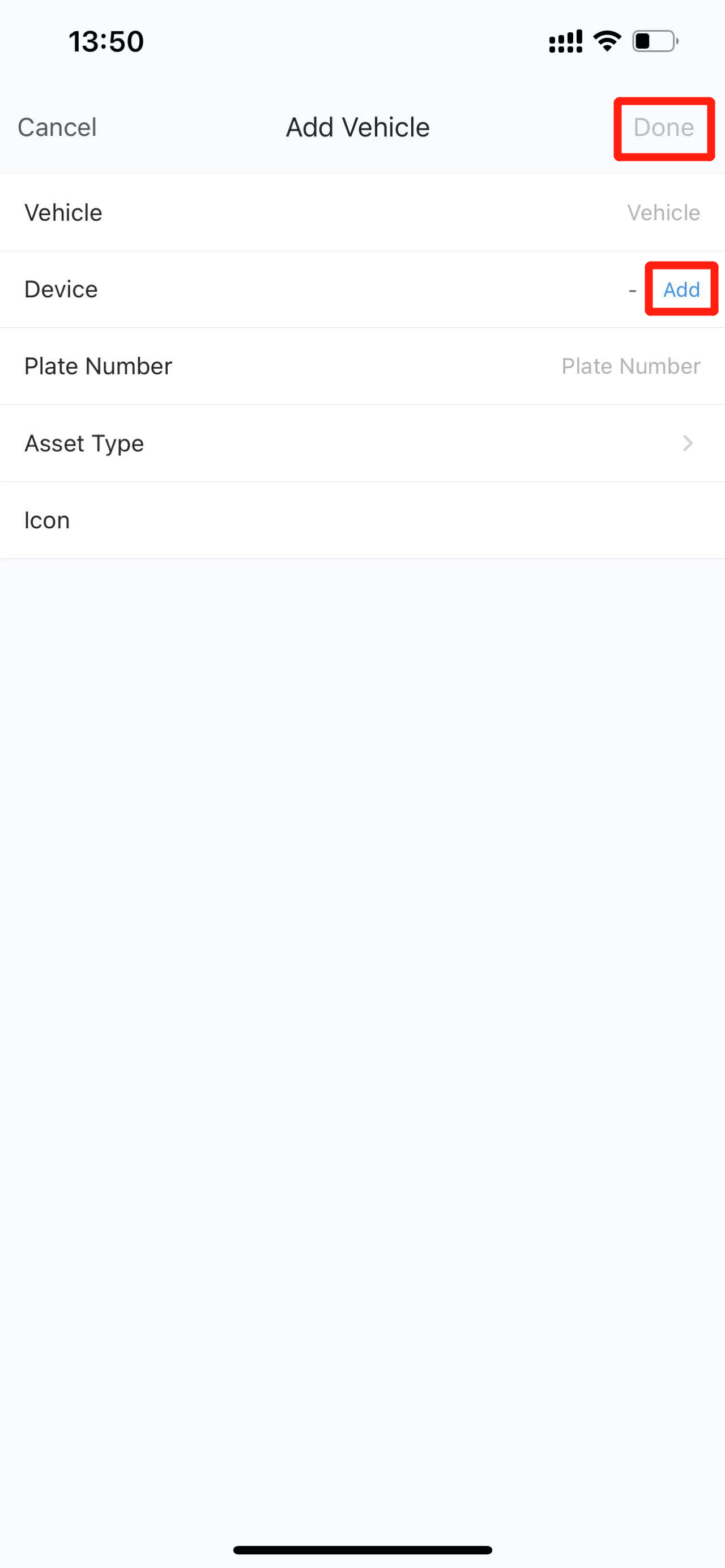Select the Icon row label
The width and height of the screenshot is (725, 1568).
point(47,520)
